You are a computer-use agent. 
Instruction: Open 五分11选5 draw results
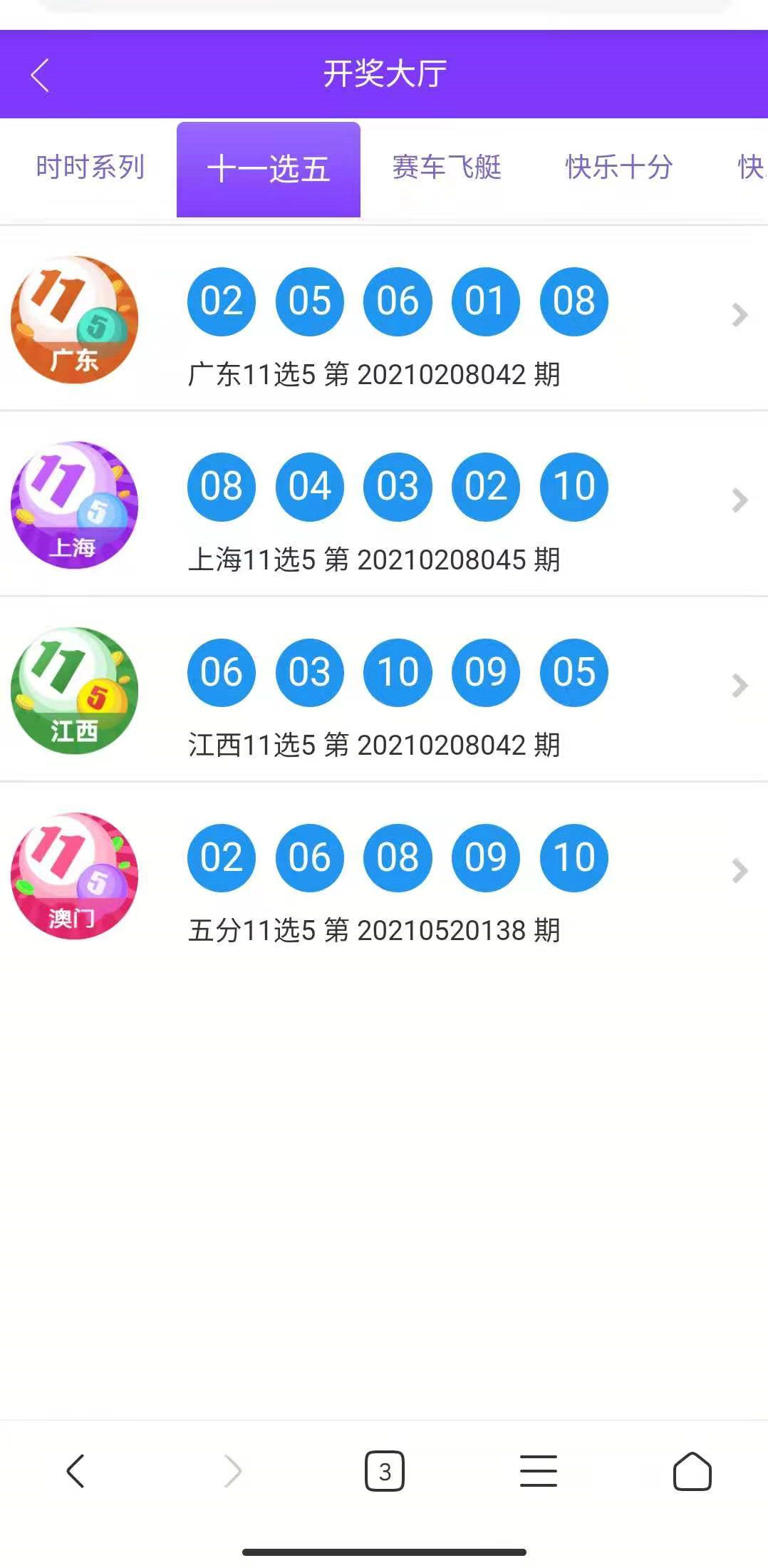coord(384,875)
